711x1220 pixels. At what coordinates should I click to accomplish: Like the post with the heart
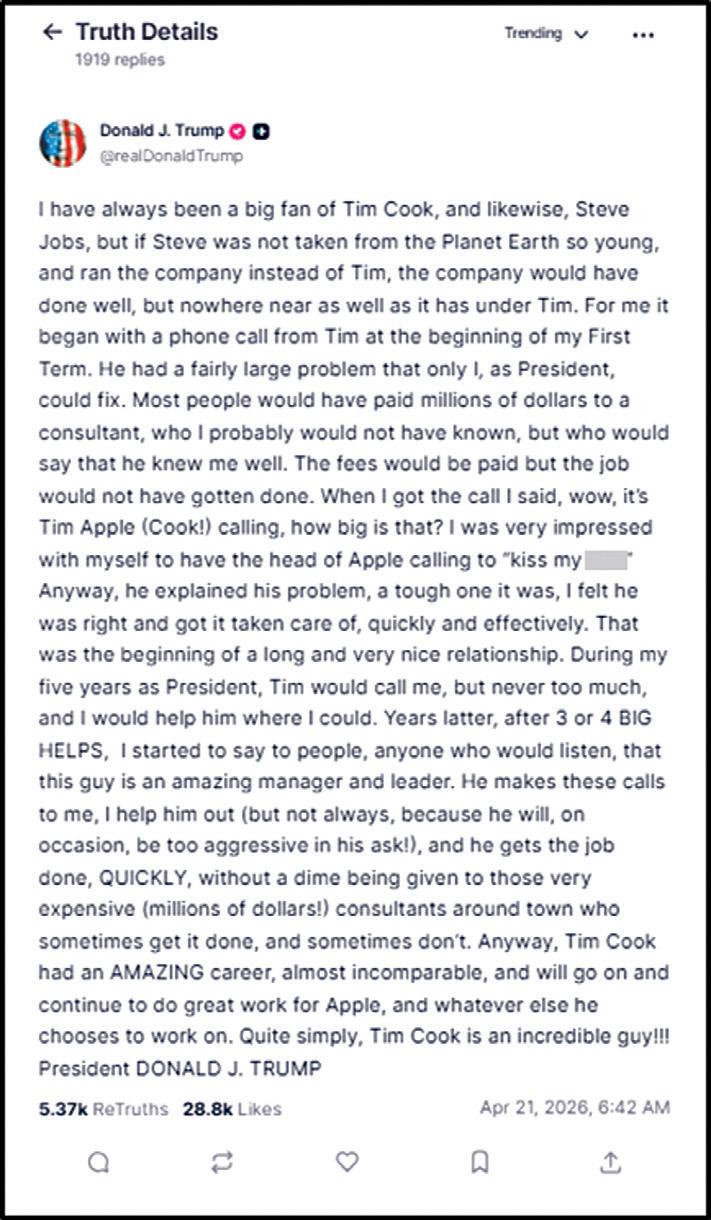point(347,1161)
